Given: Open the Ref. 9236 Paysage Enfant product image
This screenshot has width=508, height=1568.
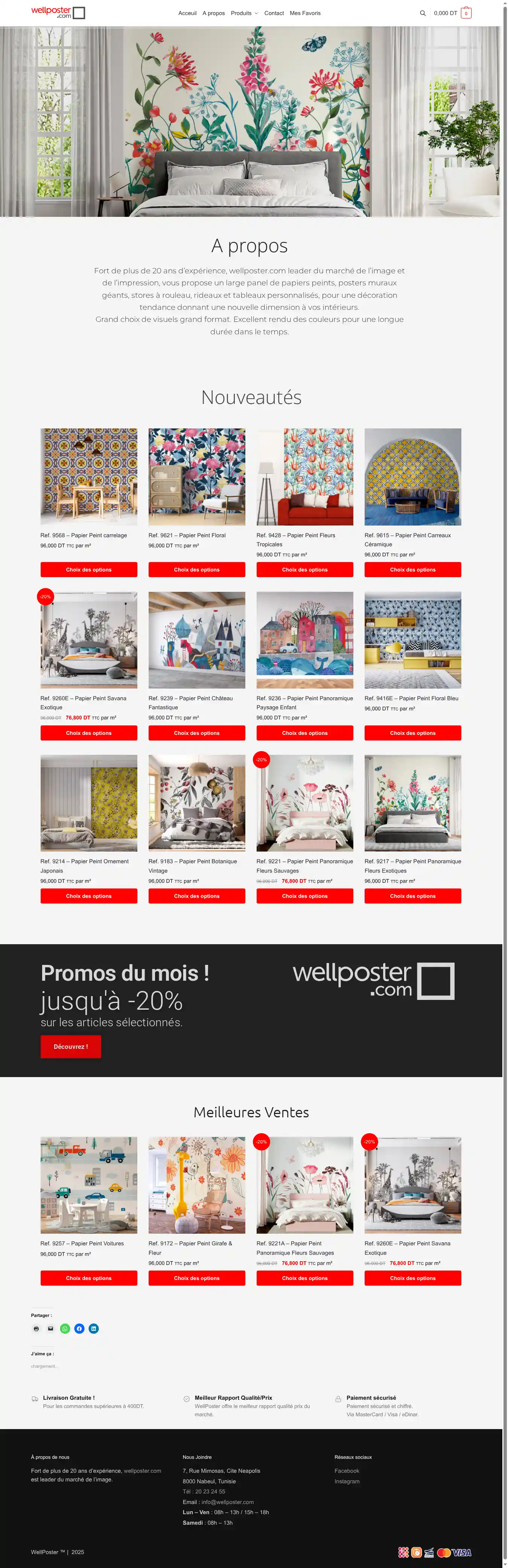Looking at the screenshot, I should click(x=305, y=640).
